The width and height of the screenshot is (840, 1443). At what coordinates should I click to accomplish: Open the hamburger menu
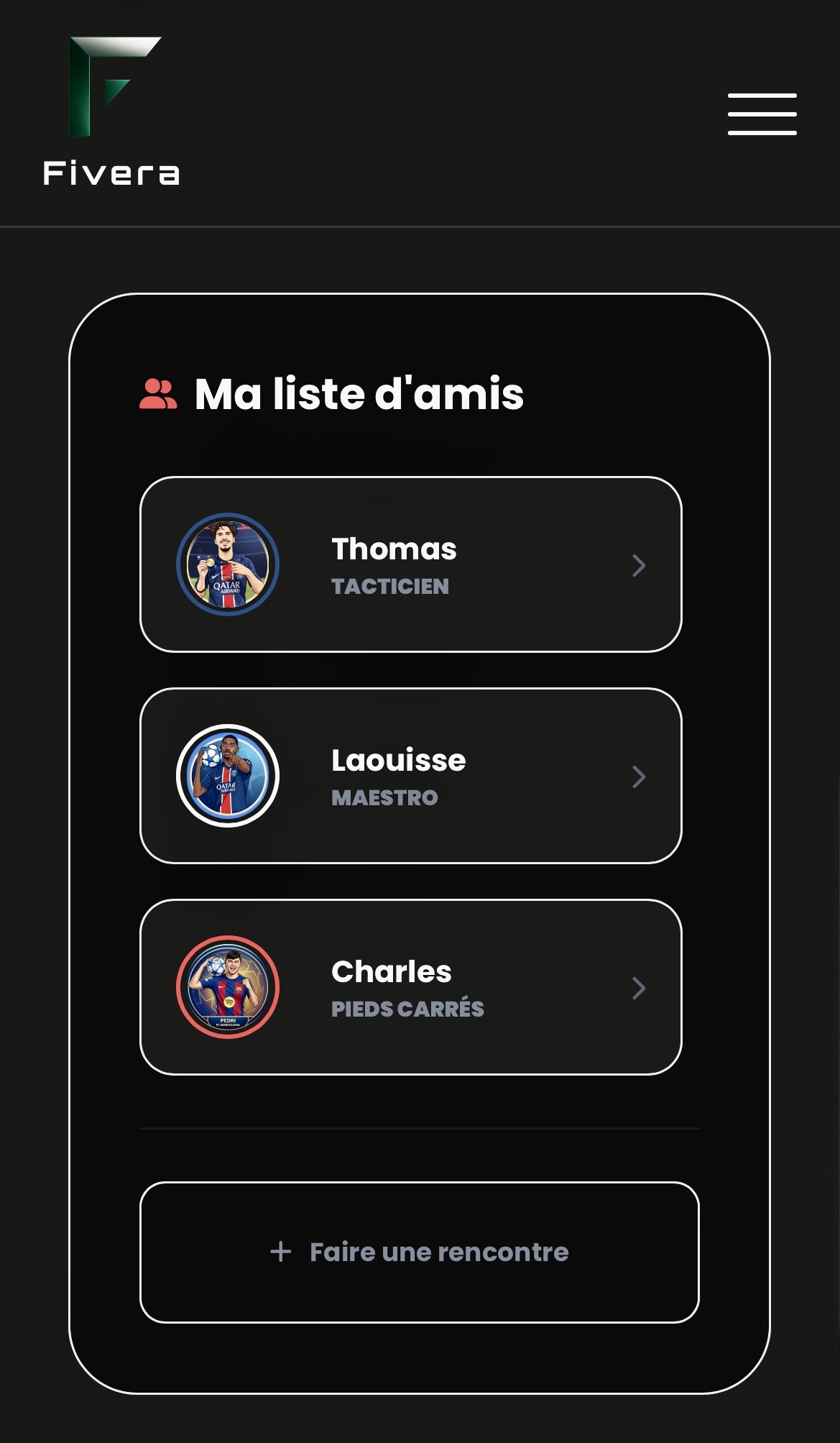(762, 114)
